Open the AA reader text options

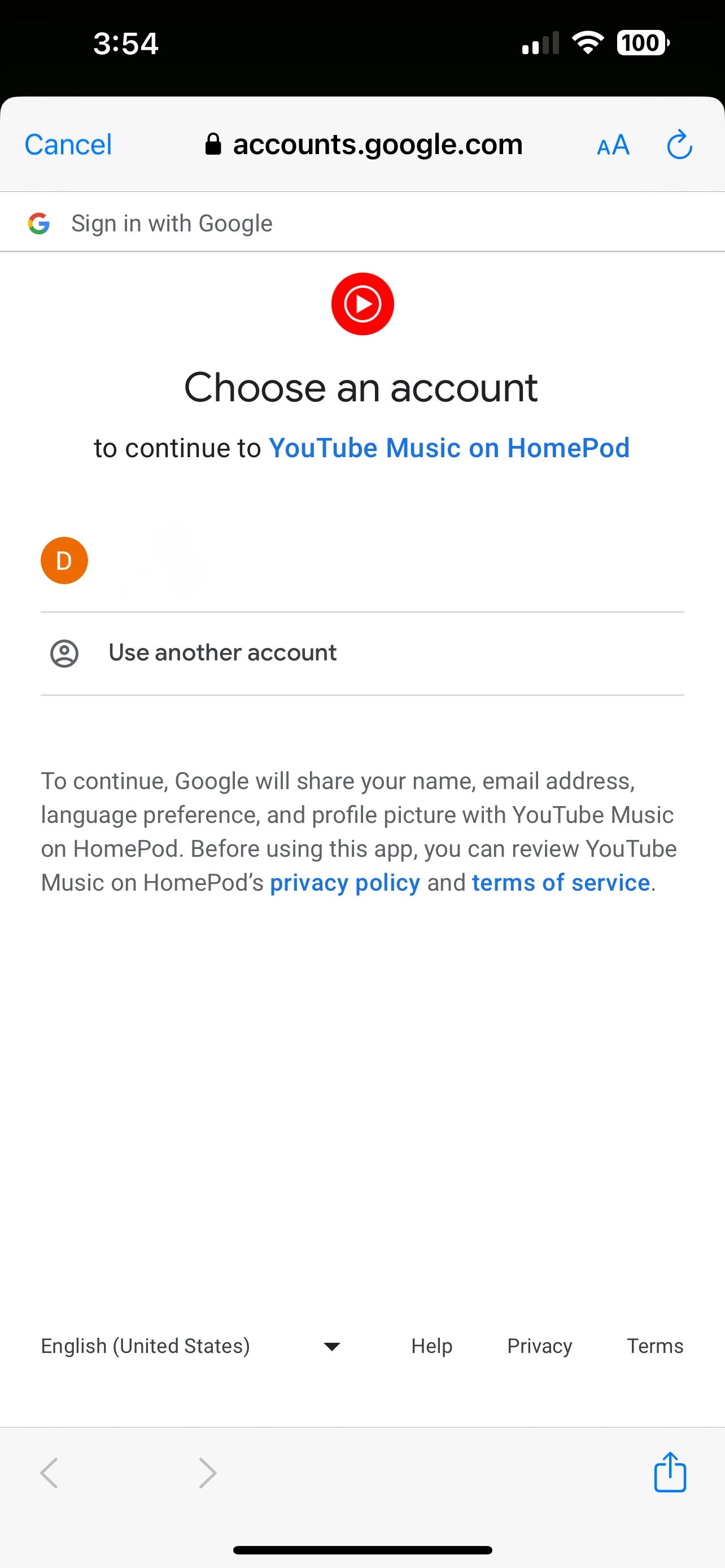coord(613,146)
